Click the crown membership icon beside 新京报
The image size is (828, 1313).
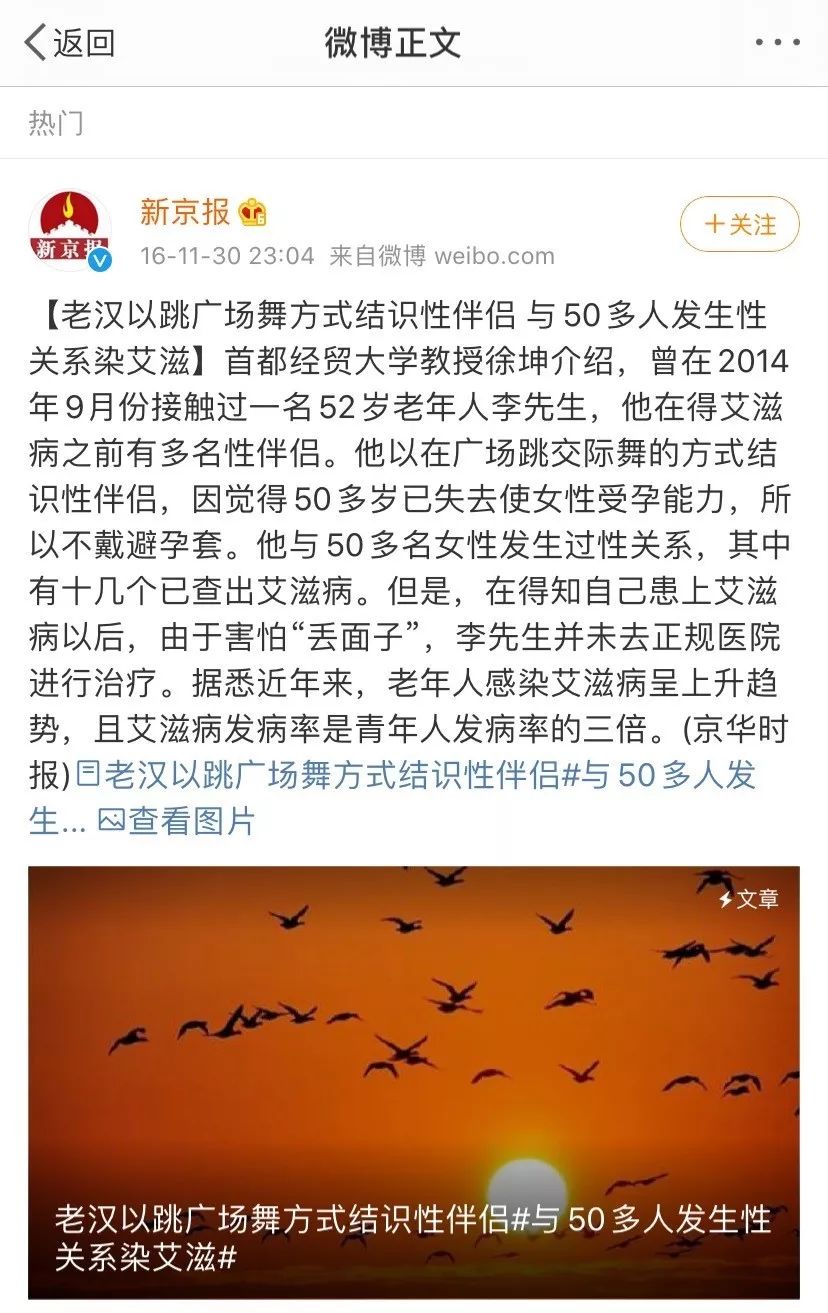pos(248,213)
